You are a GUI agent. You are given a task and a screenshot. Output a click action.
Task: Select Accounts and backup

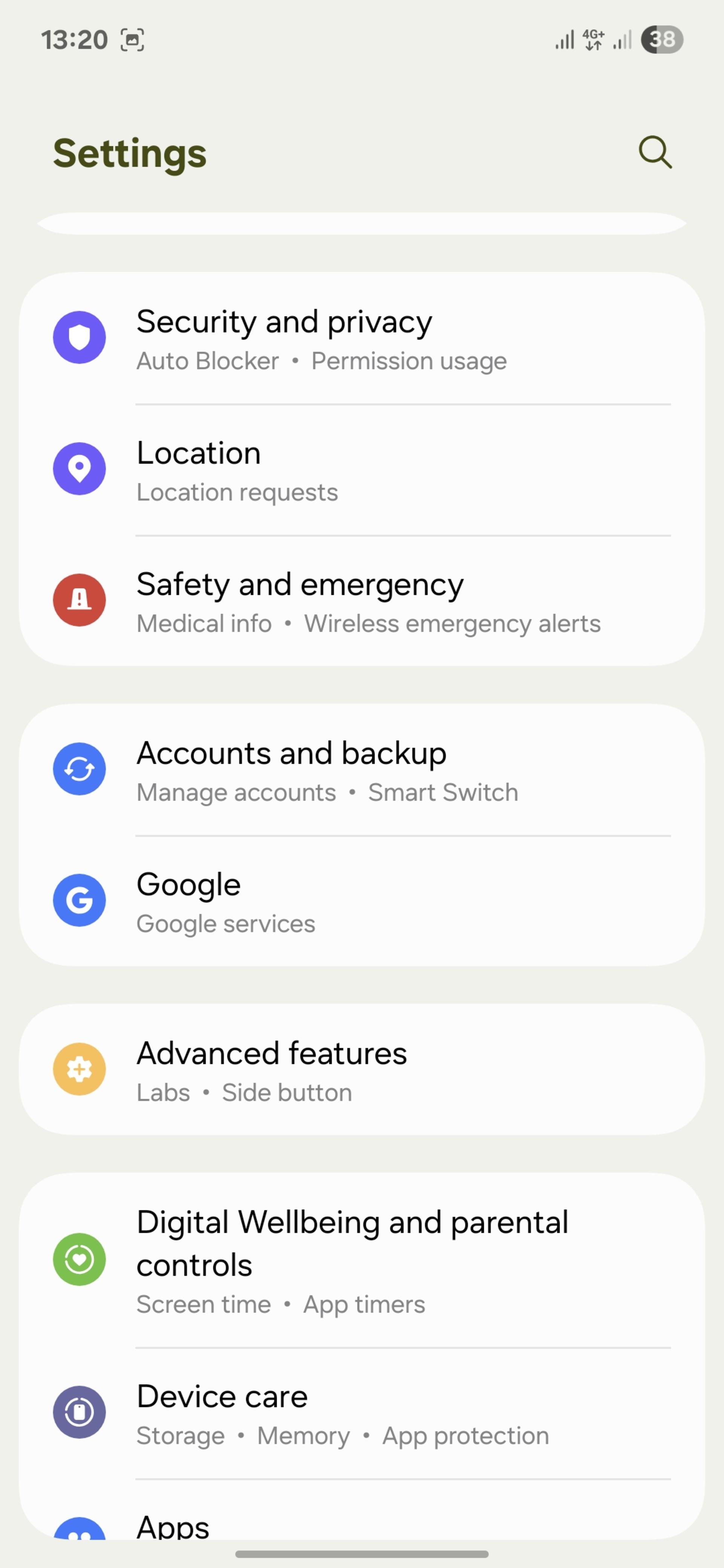[362, 770]
